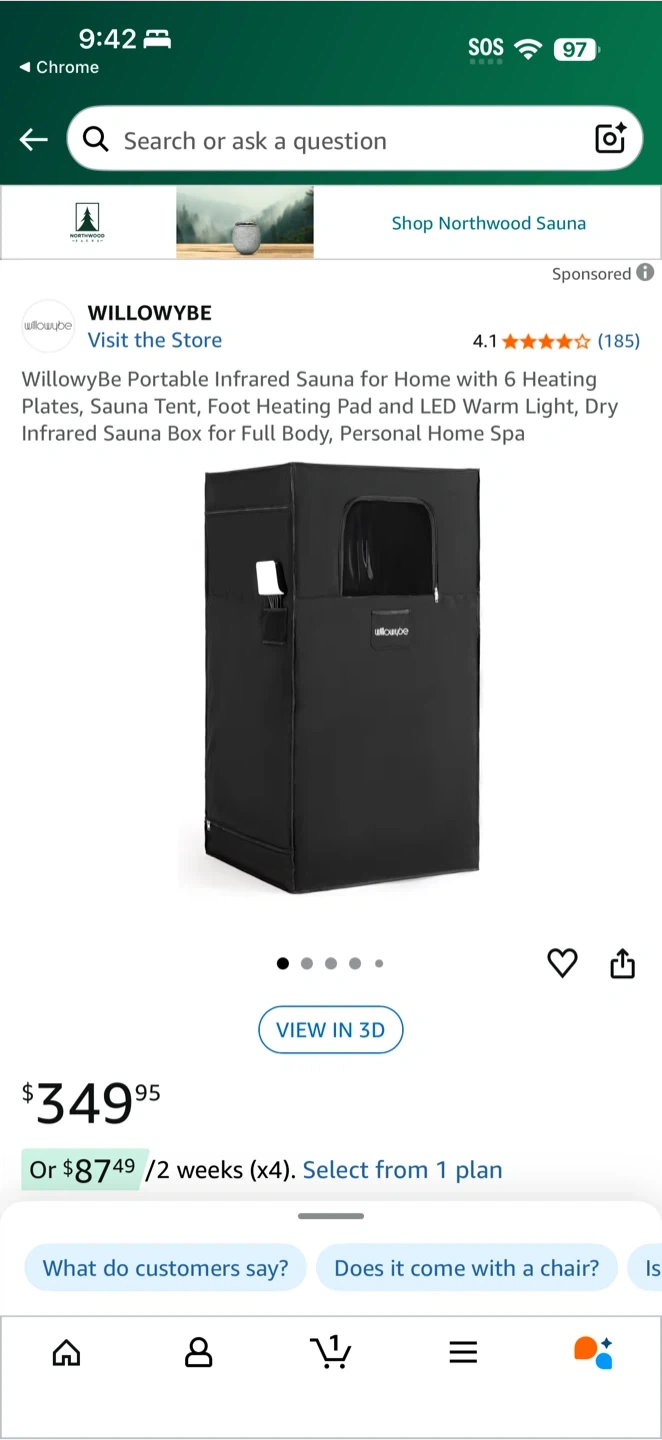Go to the Home tab
Screen dimensions: 662x1440
(x=66, y=1353)
